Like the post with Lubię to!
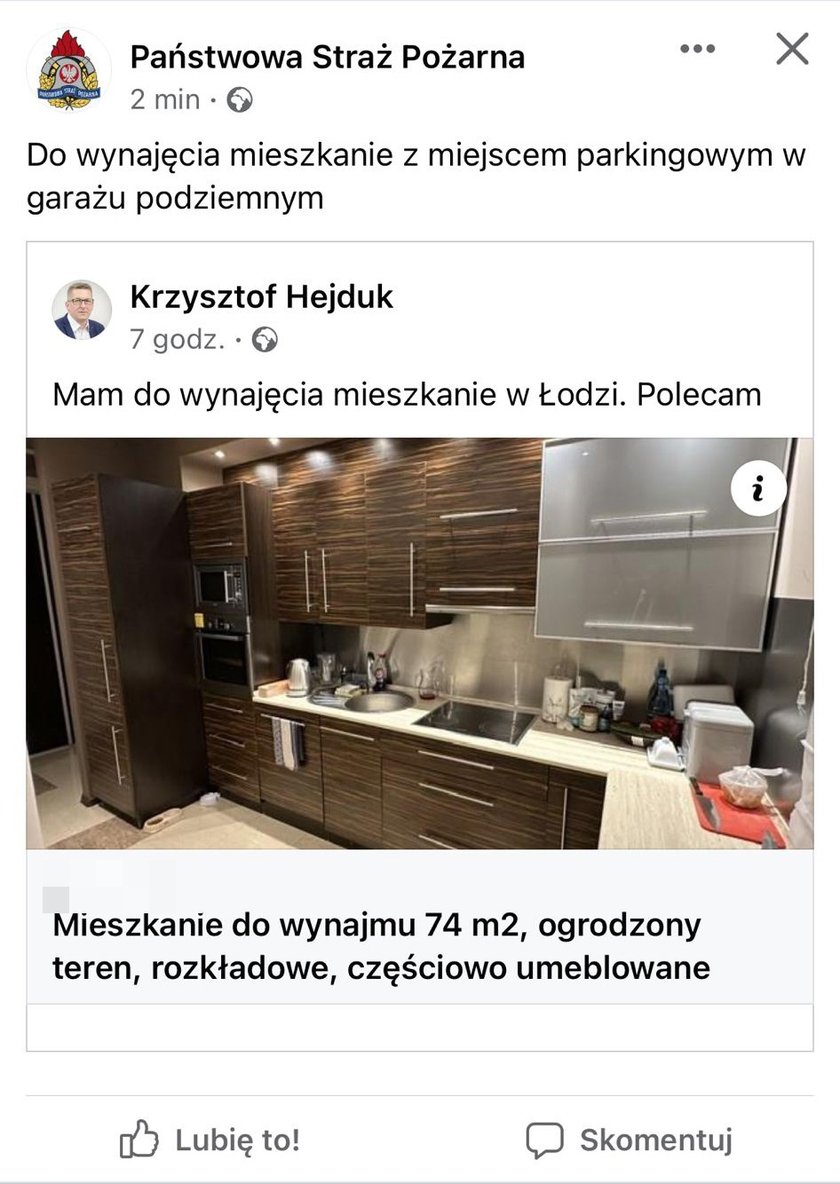This screenshot has width=840, height=1184. tap(210, 1140)
